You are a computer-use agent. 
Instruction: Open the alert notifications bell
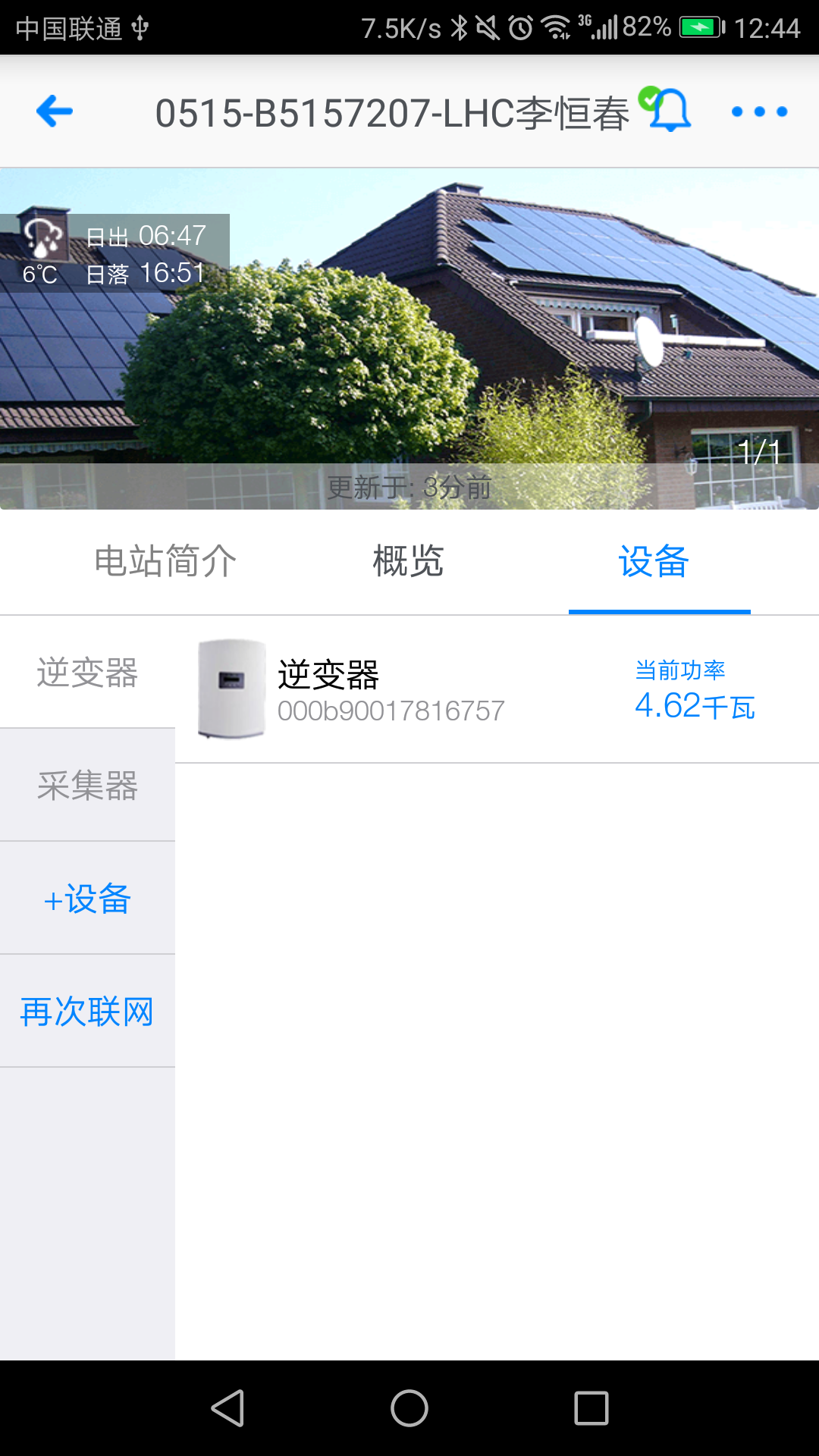pos(667,111)
